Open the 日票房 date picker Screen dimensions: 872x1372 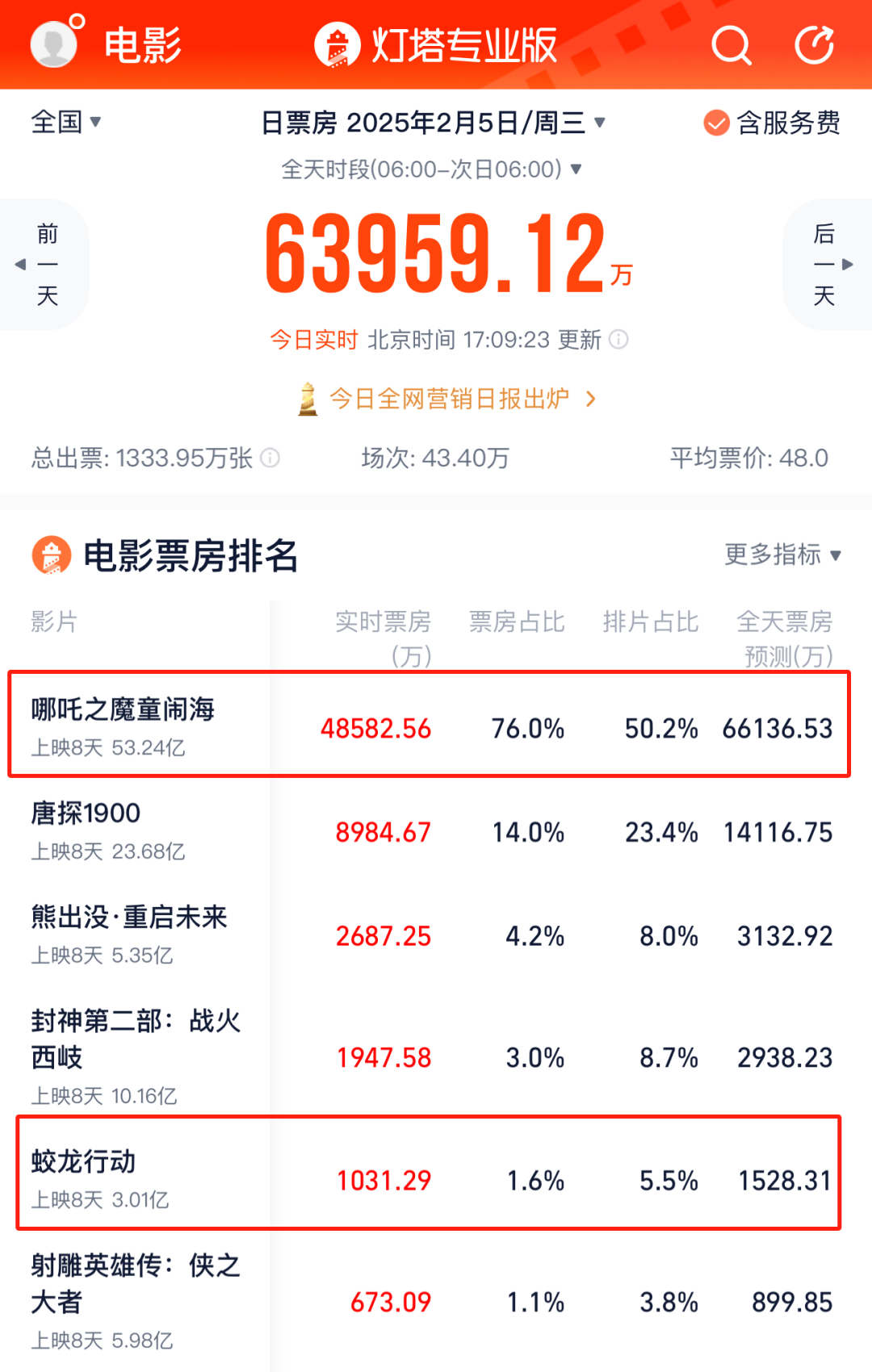(x=434, y=123)
